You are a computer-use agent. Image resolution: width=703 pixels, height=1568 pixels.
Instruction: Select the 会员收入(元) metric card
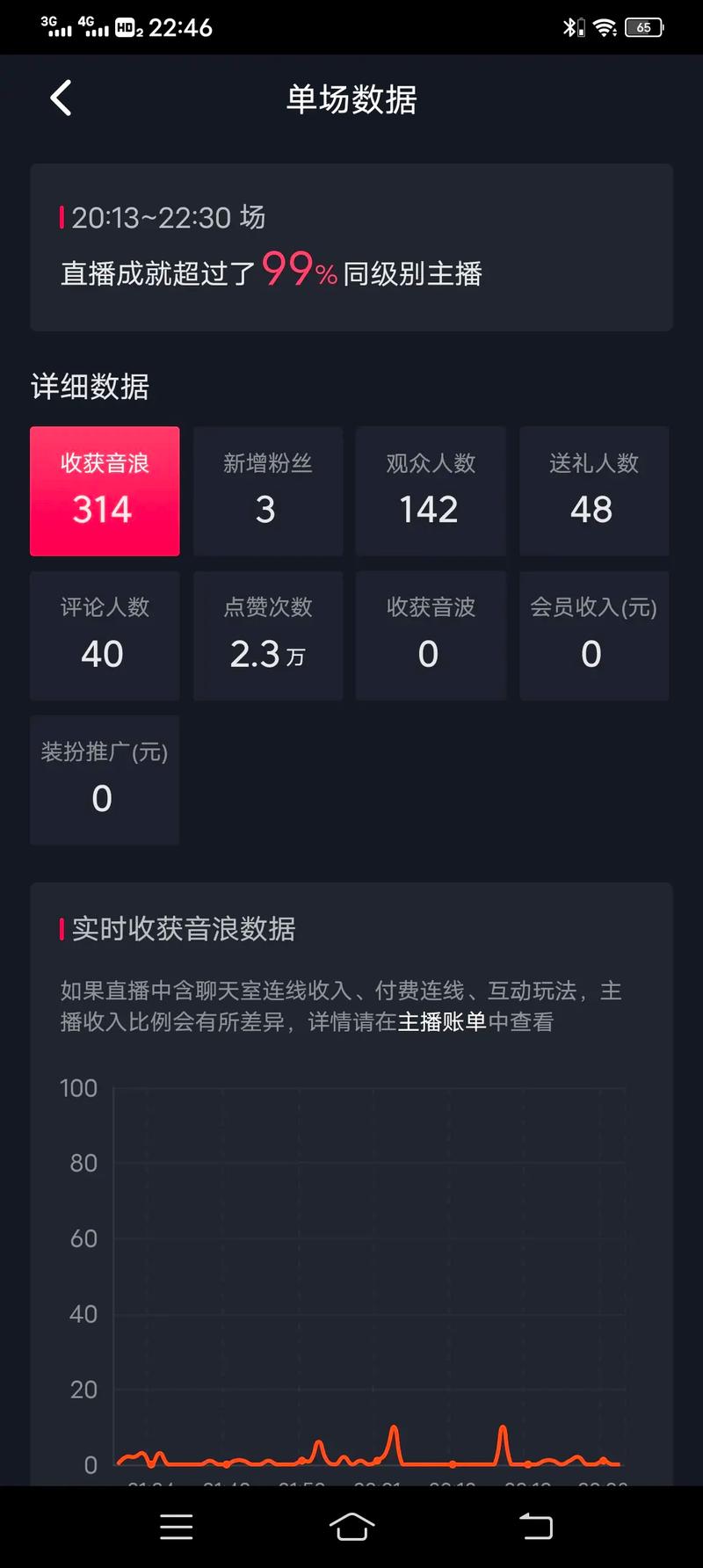pyautogui.click(x=593, y=635)
